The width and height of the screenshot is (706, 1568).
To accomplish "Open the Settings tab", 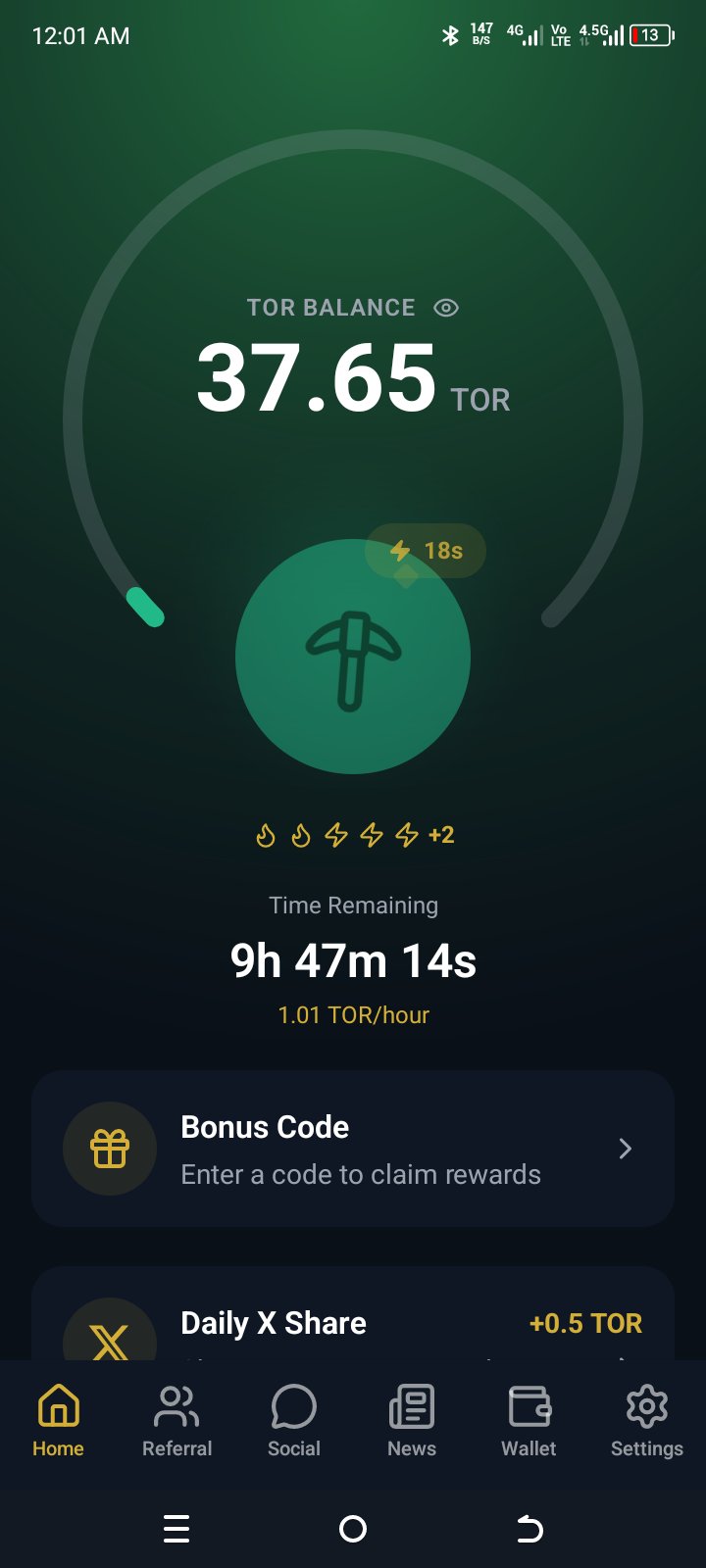I will 647,1421.
